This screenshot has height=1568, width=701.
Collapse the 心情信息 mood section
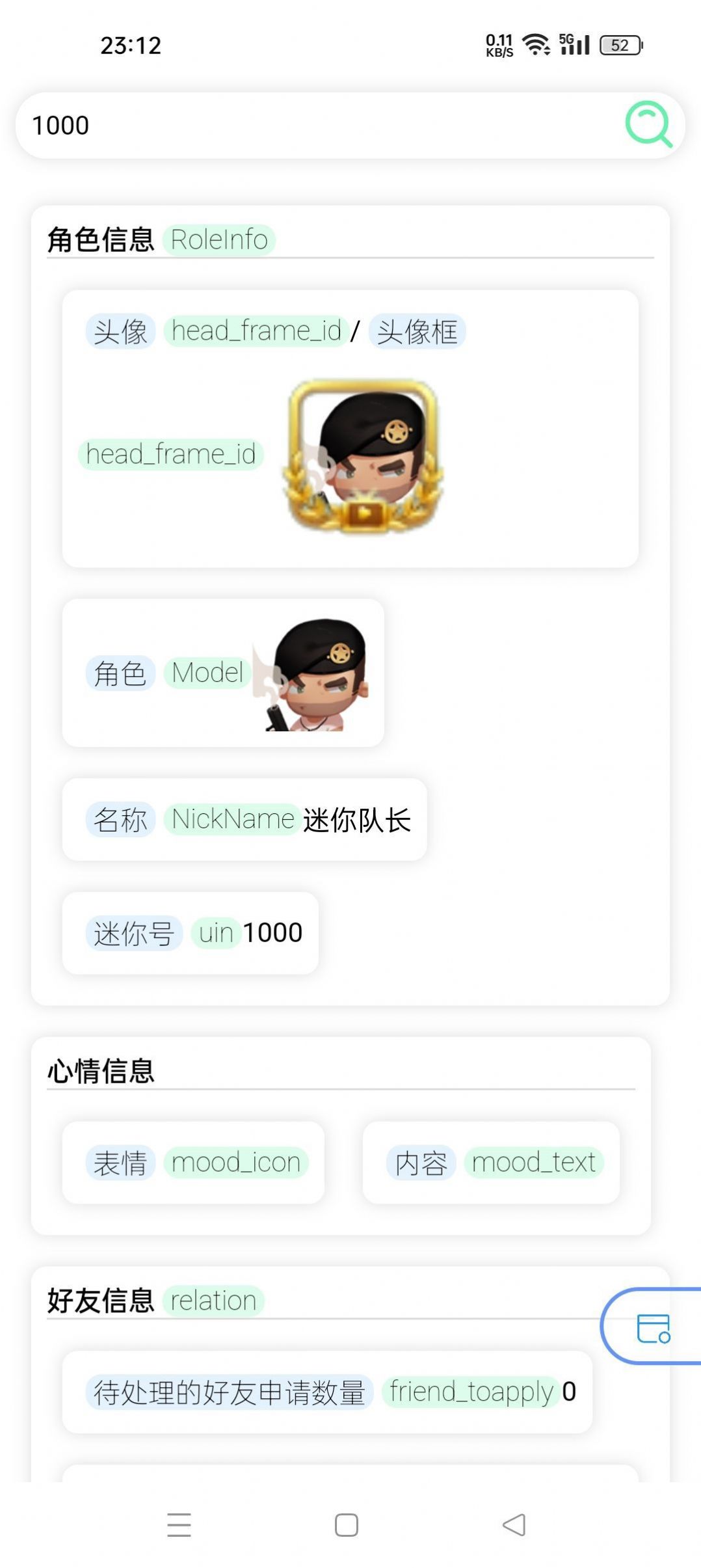(101, 1072)
